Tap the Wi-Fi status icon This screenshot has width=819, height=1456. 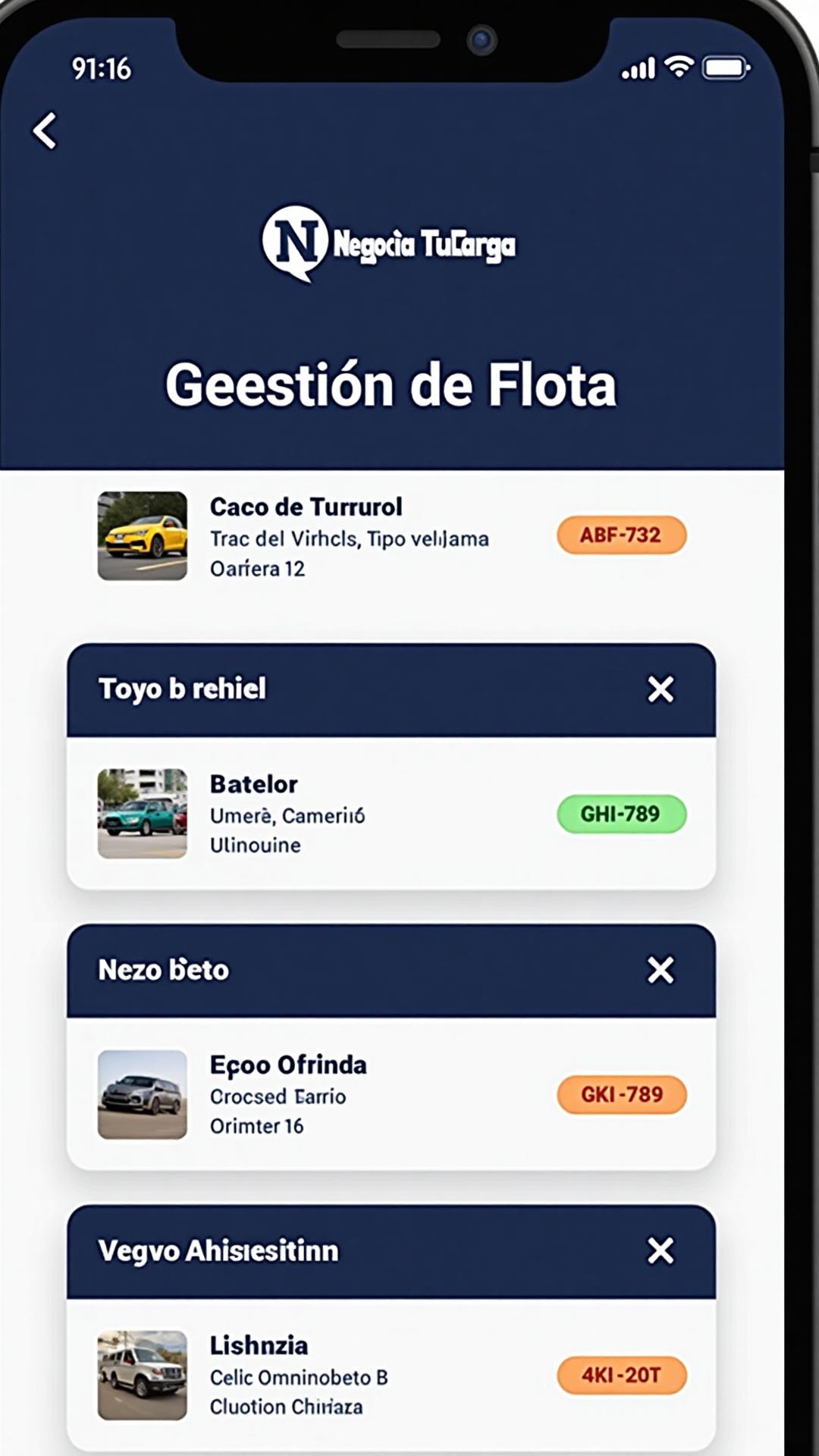pyautogui.click(x=679, y=67)
